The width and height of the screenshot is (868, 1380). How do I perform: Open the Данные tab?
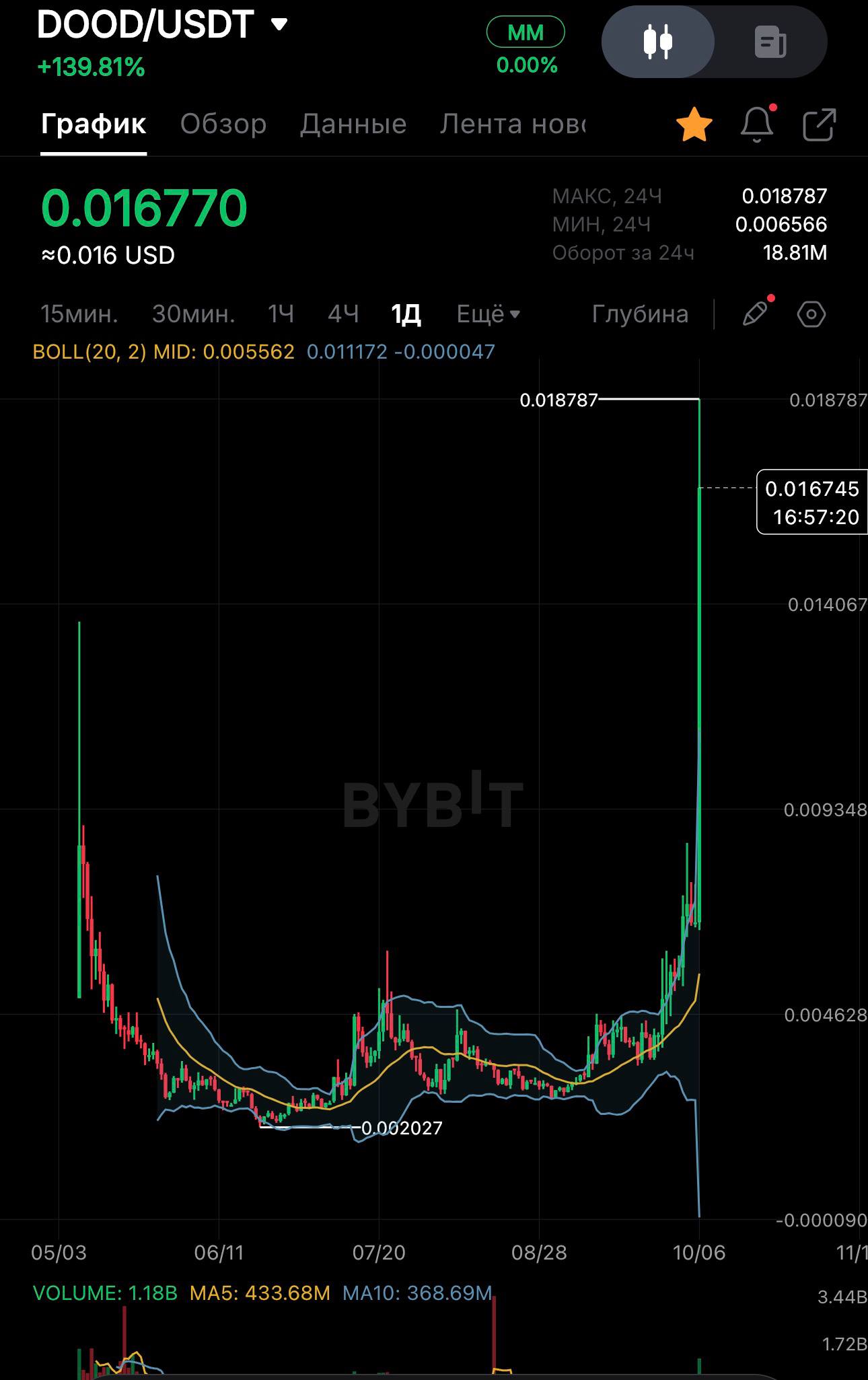pos(353,124)
